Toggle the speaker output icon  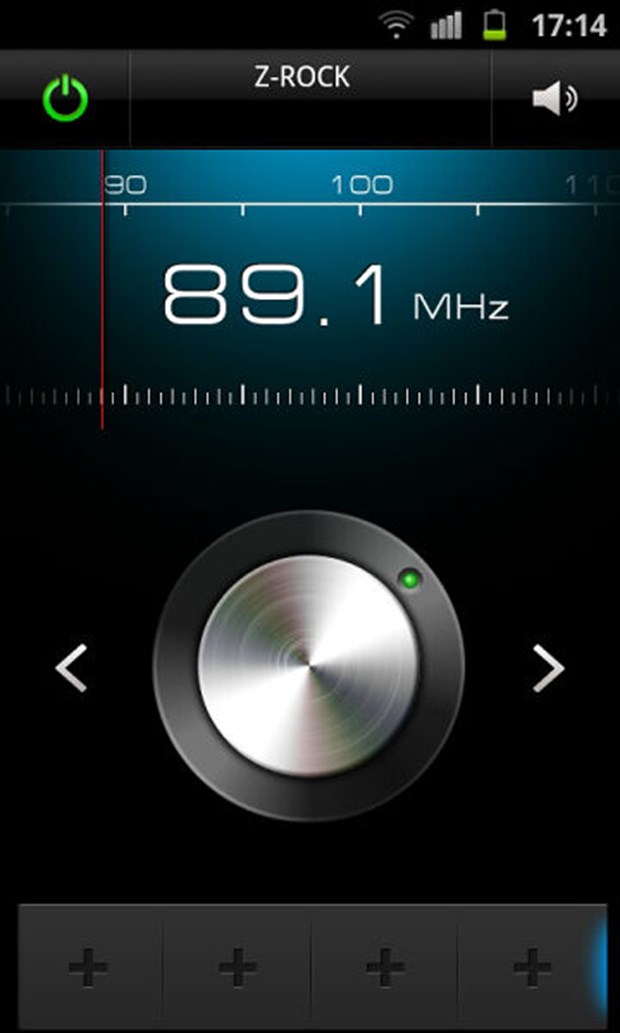(x=554, y=99)
